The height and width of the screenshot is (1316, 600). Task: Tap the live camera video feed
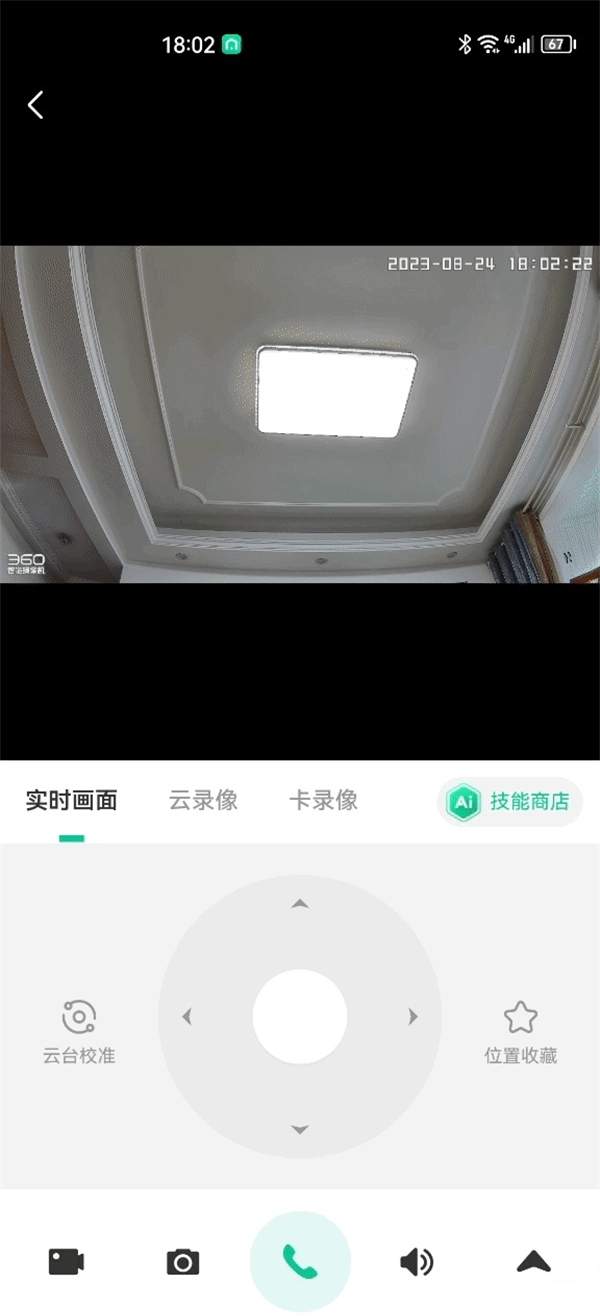(x=300, y=414)
